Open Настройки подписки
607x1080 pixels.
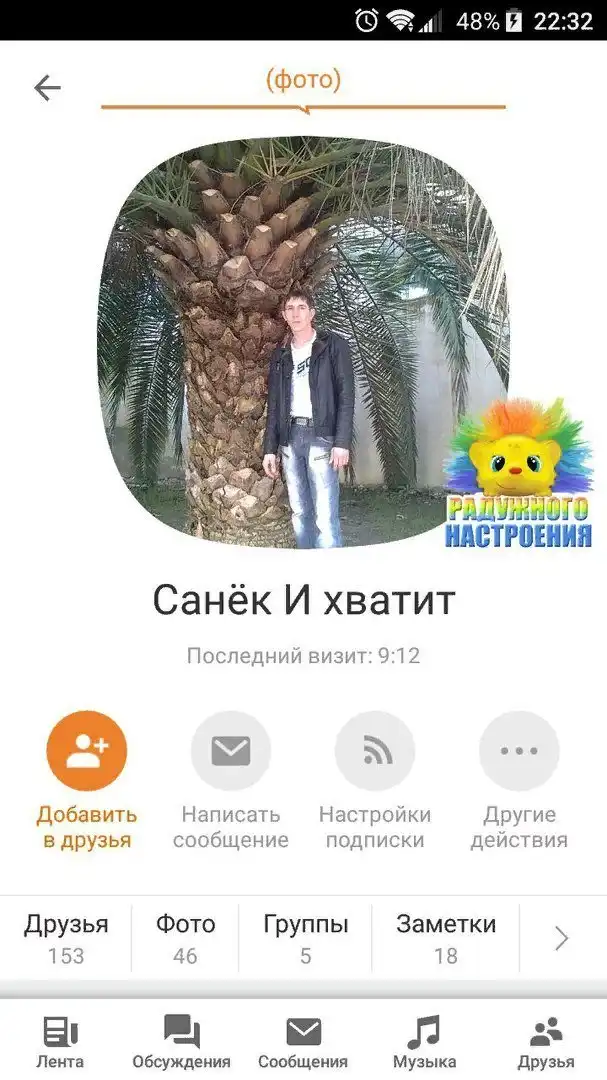[x=375, y=751]
